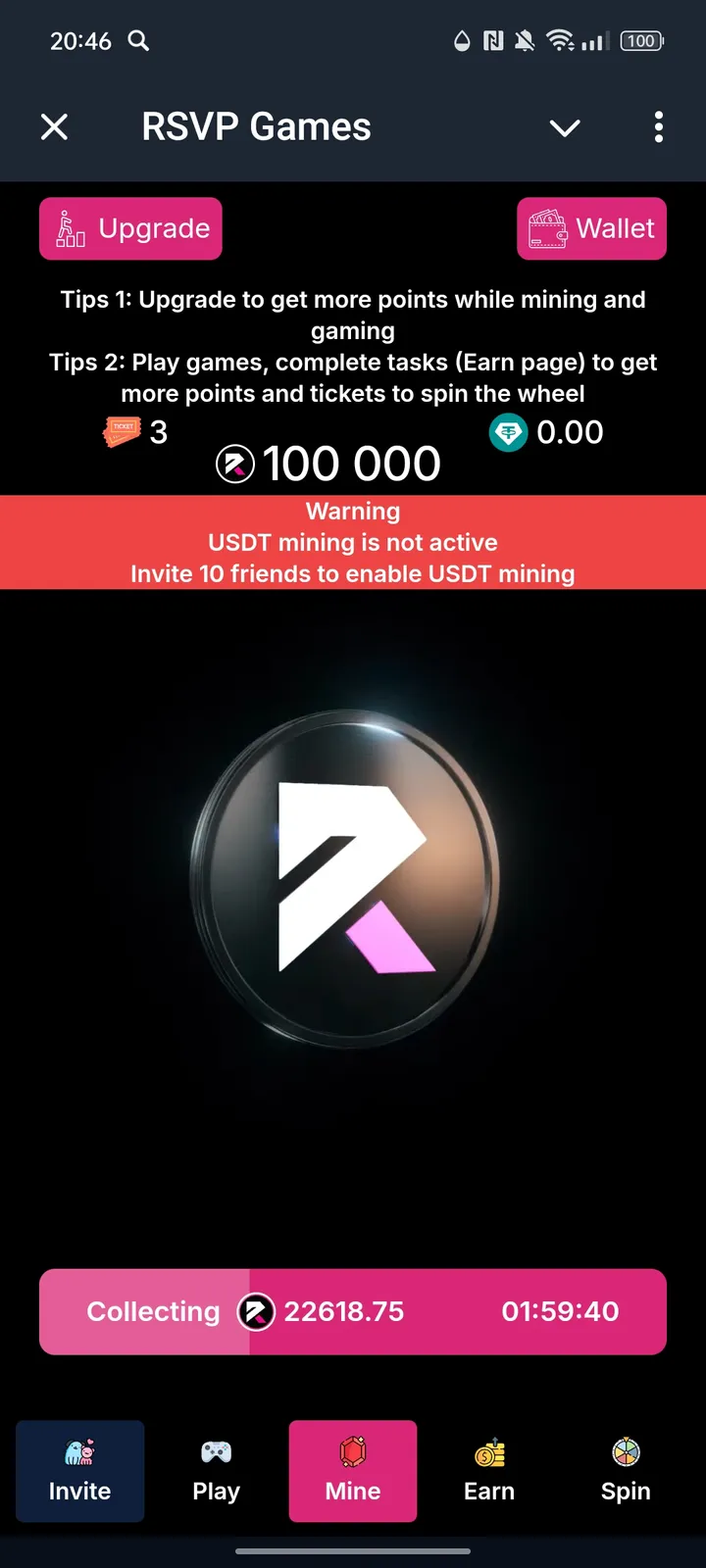Viewport: 706px width, 1568px height.
Task: Tap the teal USDT diamond icon
Action: point(507,431)
